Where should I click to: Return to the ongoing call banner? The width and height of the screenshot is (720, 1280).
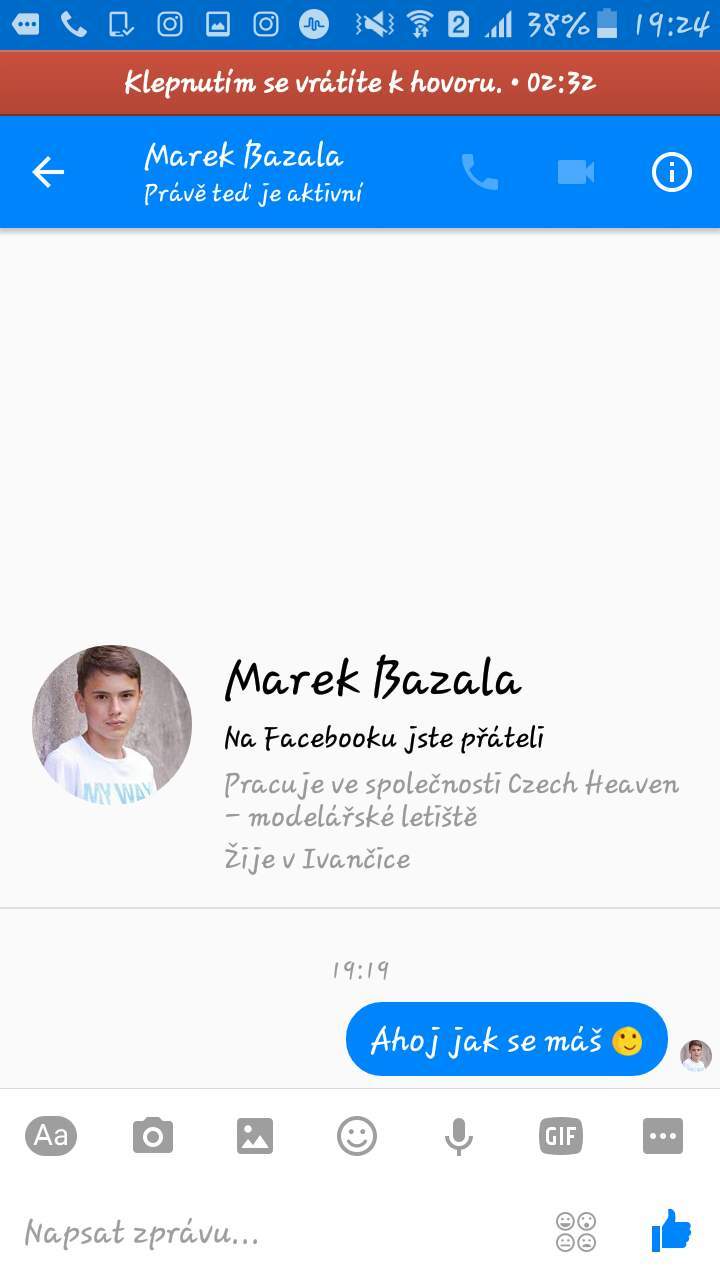tap(360, 83)
